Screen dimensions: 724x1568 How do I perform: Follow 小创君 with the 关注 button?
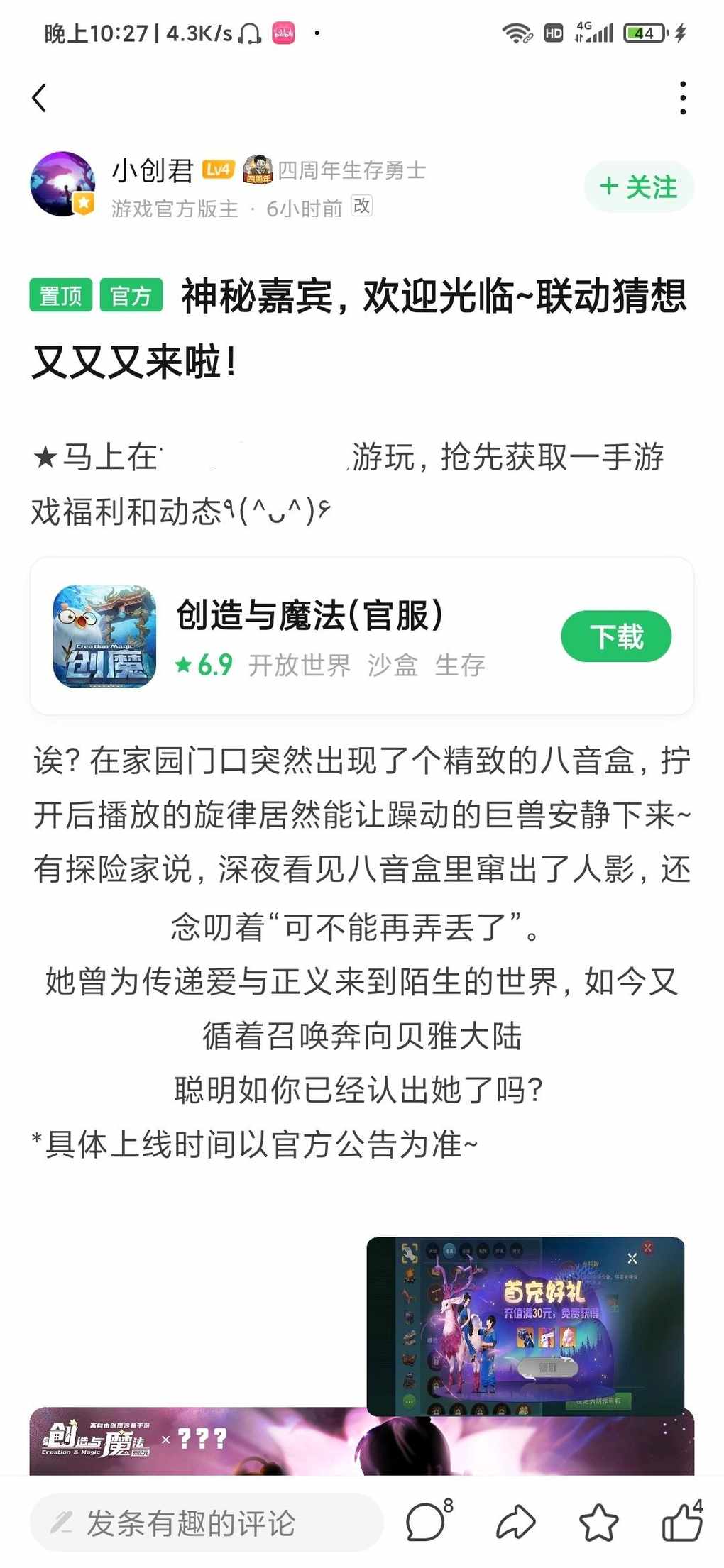point(639,187)
